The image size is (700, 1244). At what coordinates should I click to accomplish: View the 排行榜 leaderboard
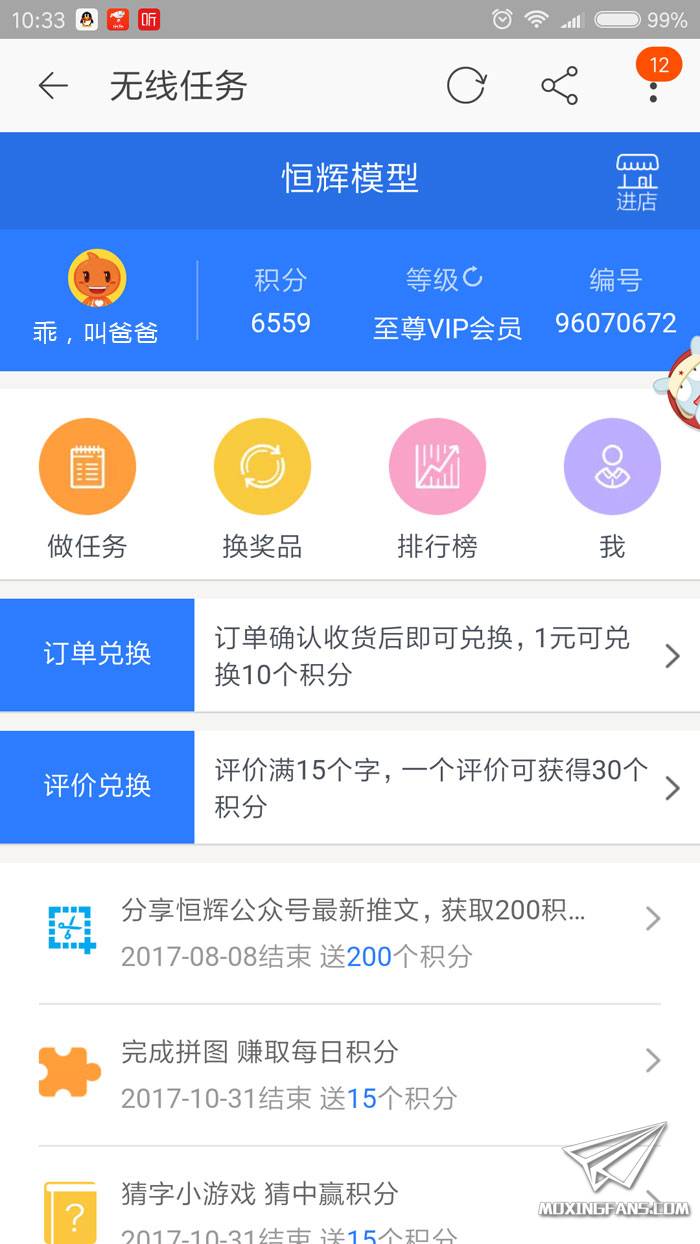coord(437,488)
